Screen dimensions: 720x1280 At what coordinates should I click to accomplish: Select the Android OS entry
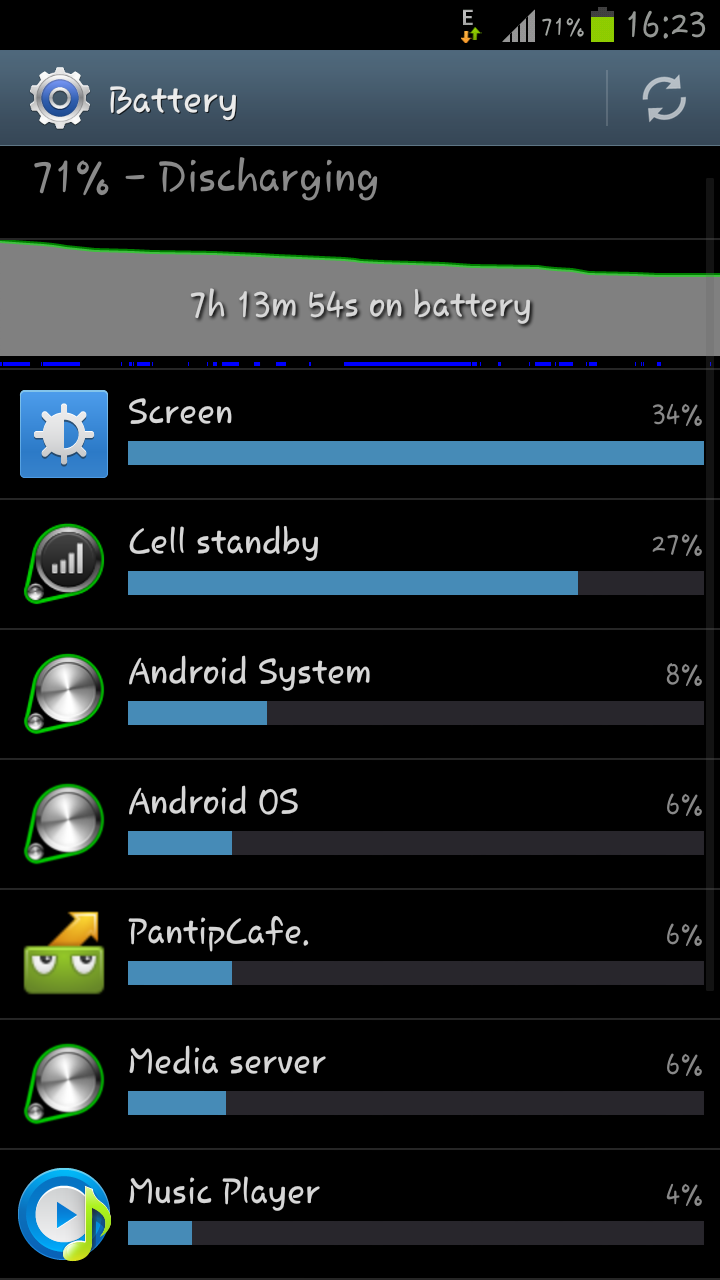(360, 824)
